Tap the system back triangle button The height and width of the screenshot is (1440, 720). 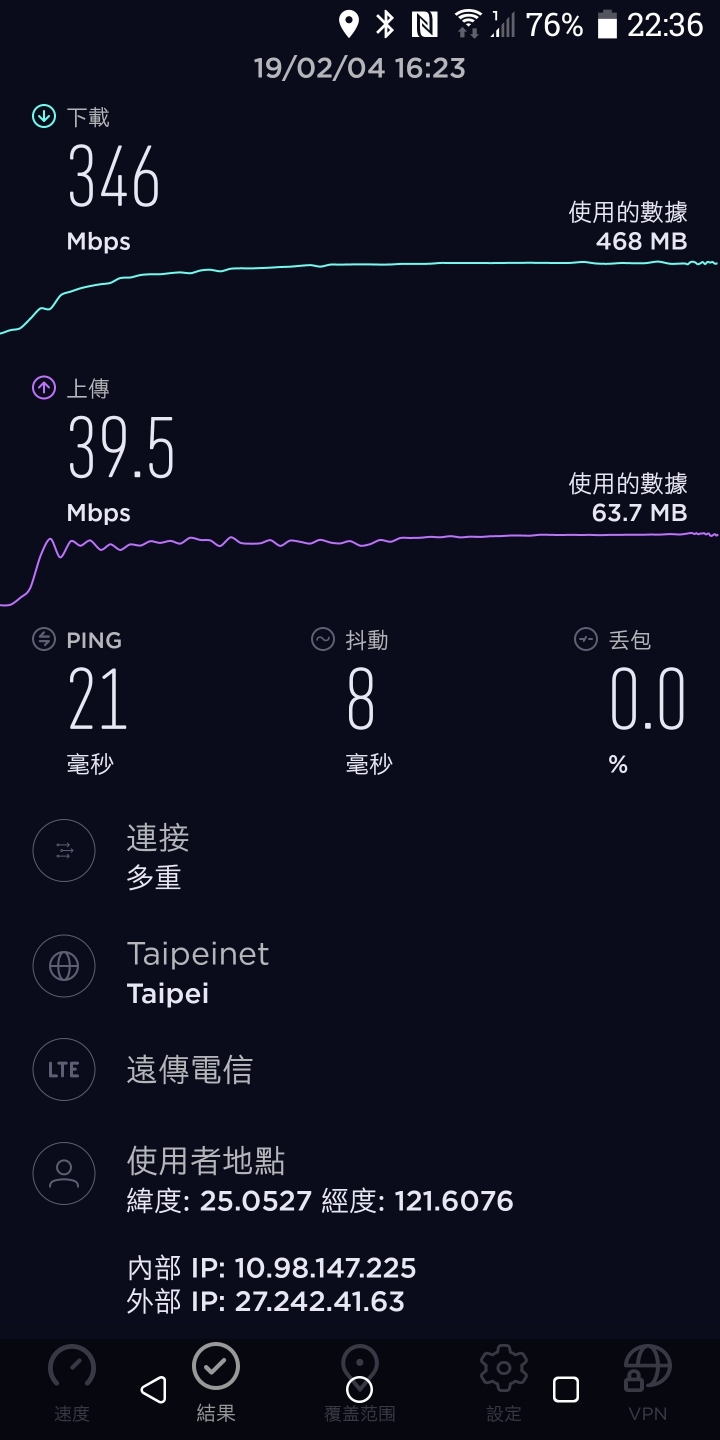(153, 1389)
